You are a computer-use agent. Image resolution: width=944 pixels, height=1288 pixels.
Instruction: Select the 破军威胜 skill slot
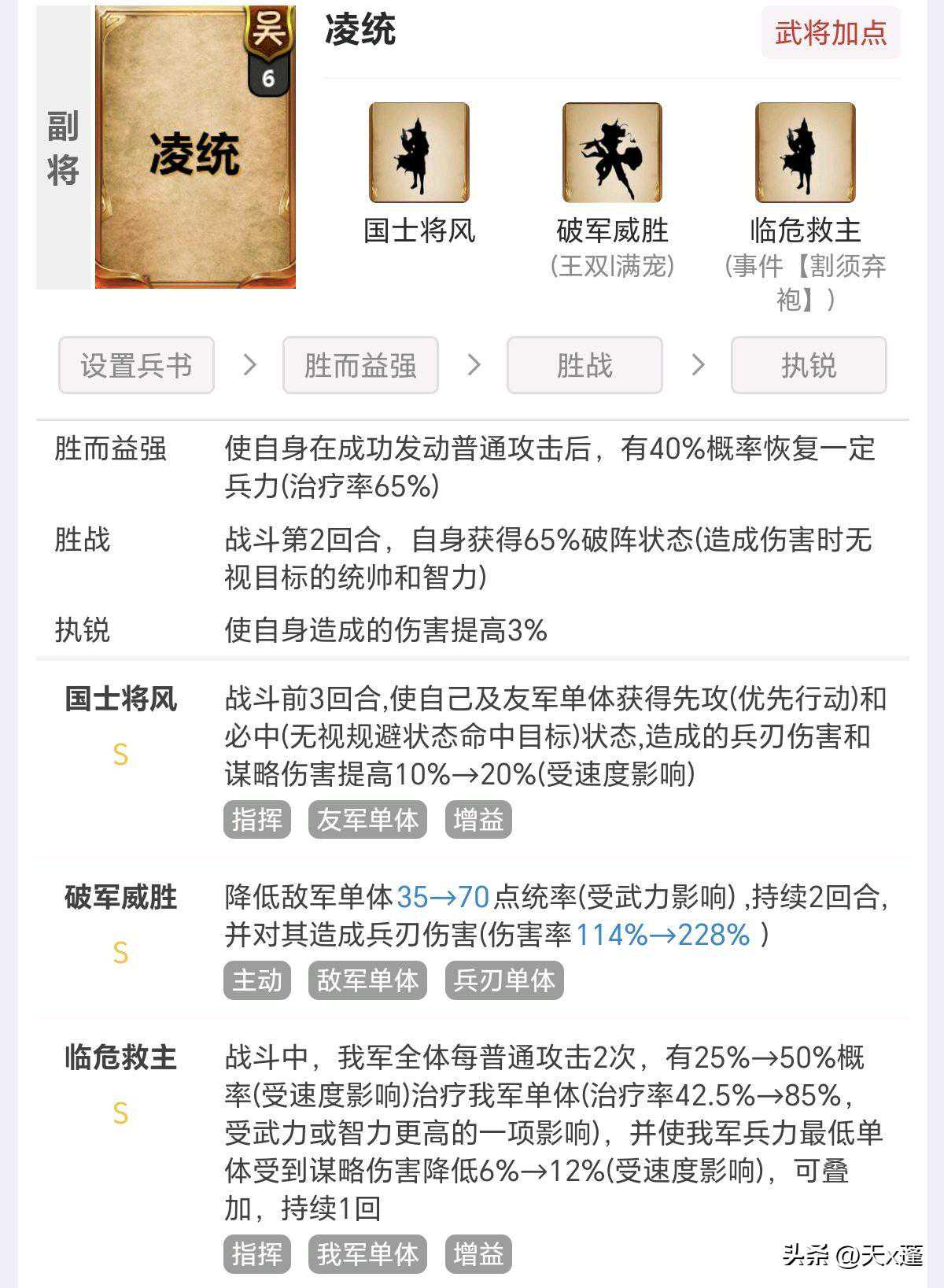tap(612, 153)
